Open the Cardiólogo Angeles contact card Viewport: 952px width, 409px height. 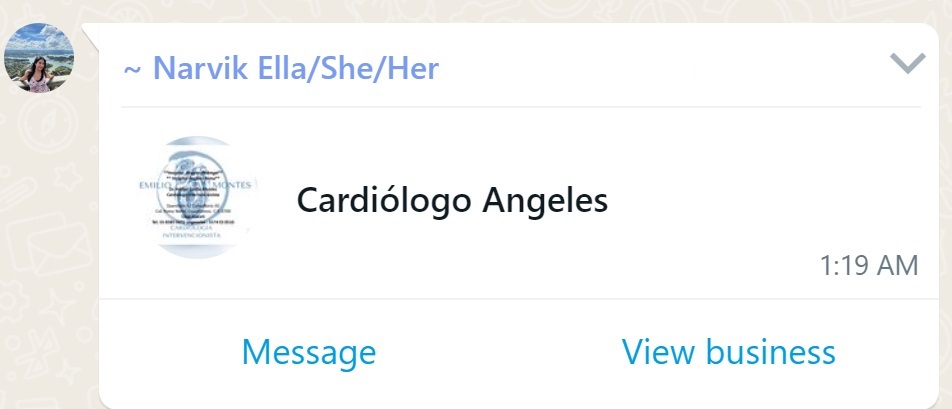(452, 200)
